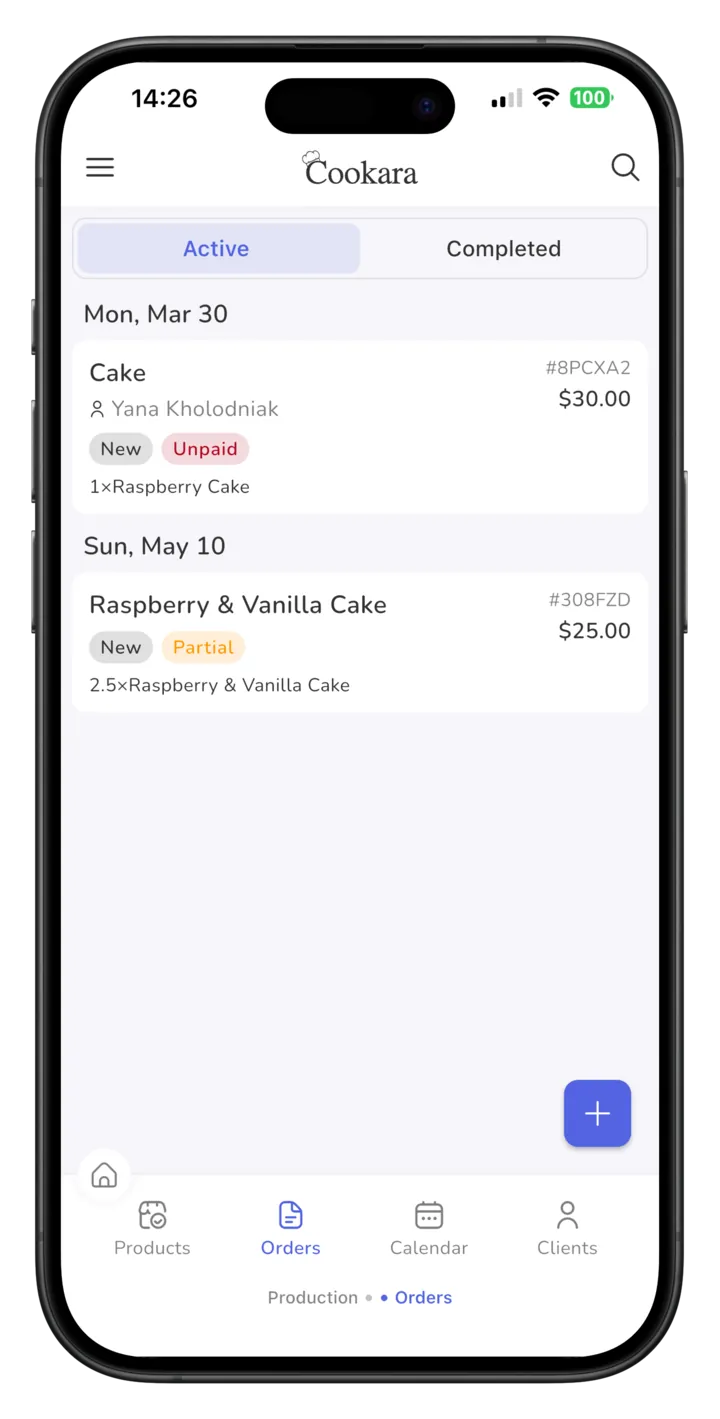Go to the Products tab
Screen dimensions: 720x1419
[152, 1229]
